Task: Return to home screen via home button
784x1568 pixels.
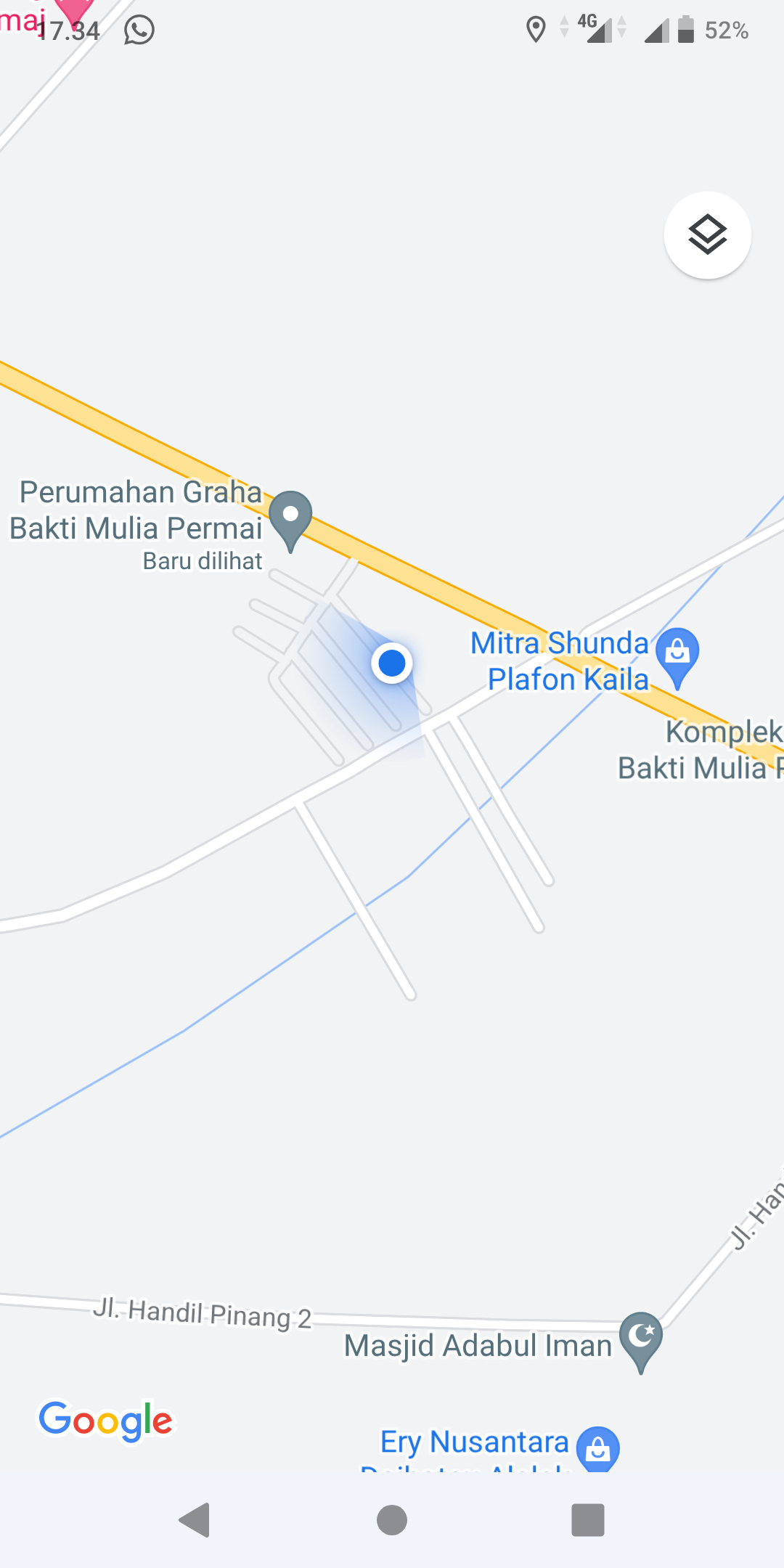Action: click(x=392, y=1520)
